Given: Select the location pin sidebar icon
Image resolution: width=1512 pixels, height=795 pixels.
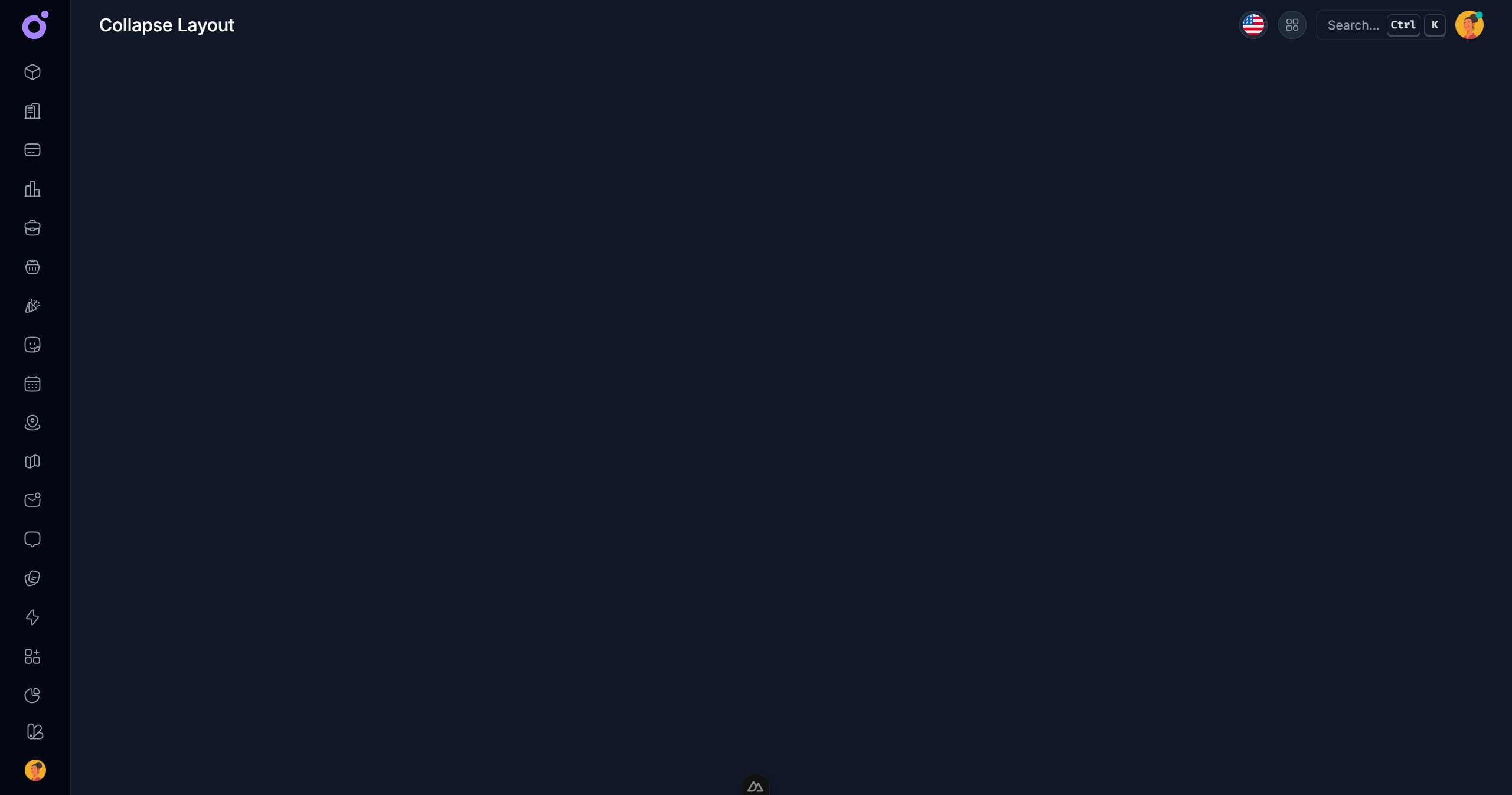Looking at the screenshot, I should pyautogui.click(x=32, y=423).
